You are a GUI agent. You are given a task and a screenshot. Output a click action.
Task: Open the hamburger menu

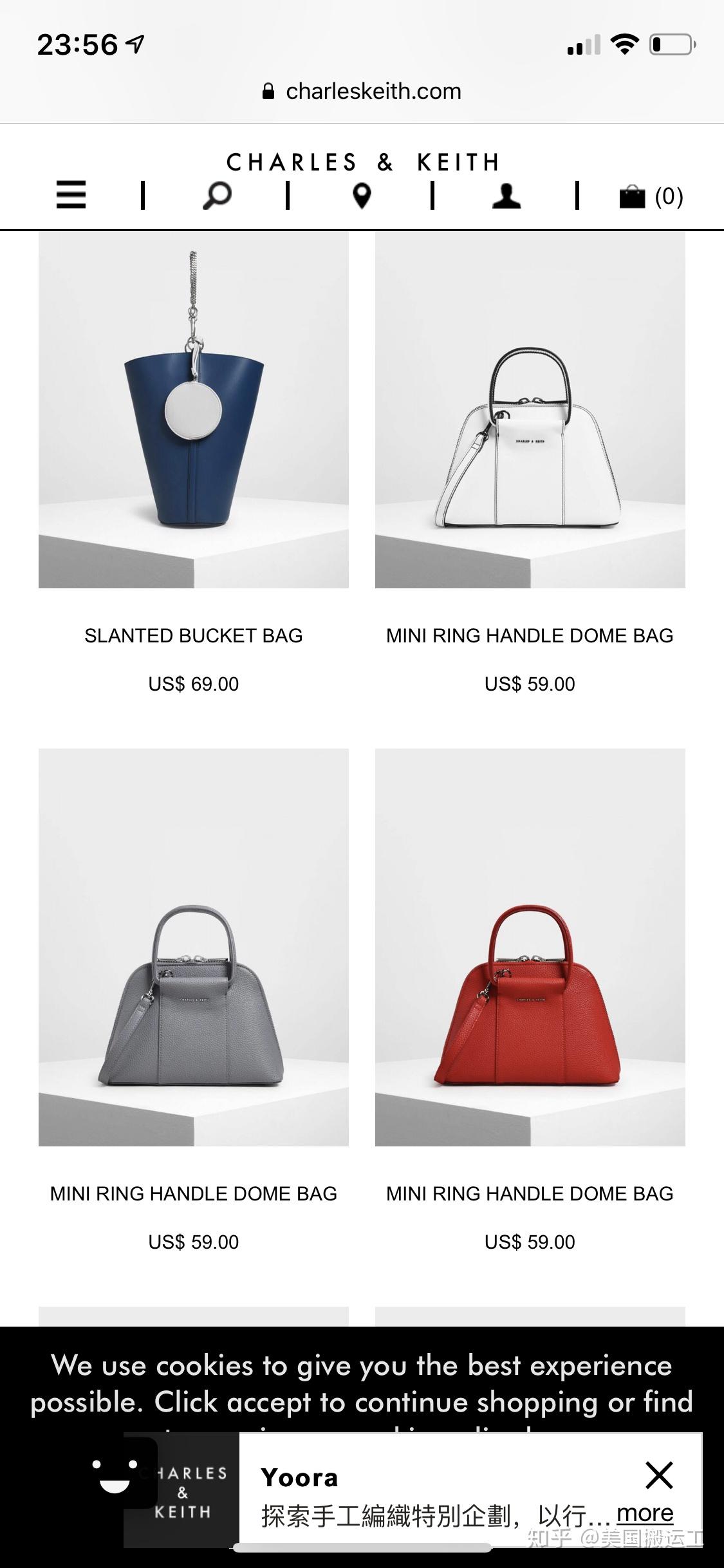(x=71, y=195)
